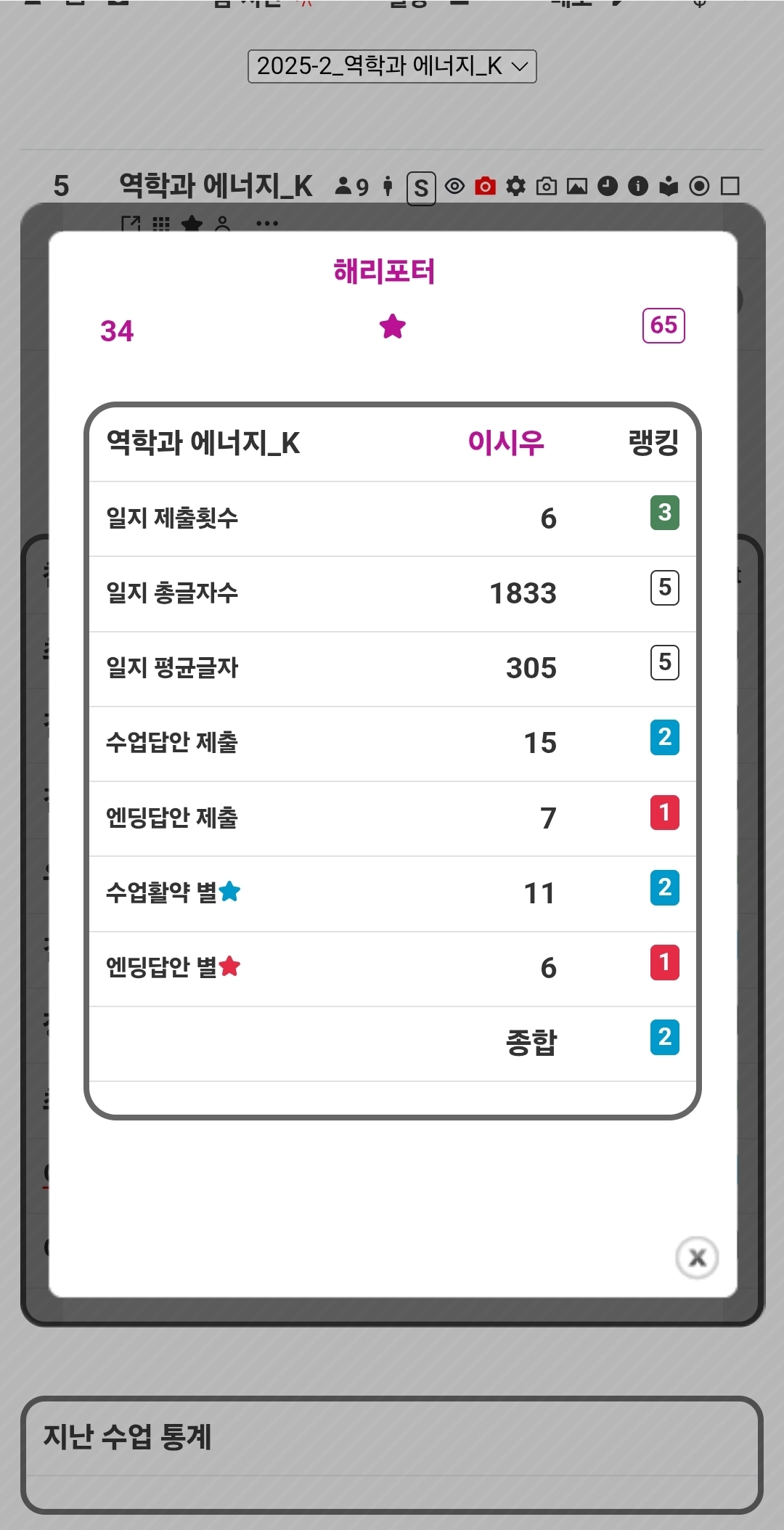Open the 2025-2_역학과 에너지_K class dropdown
784x1530 pixels.
tap(392, 66)
